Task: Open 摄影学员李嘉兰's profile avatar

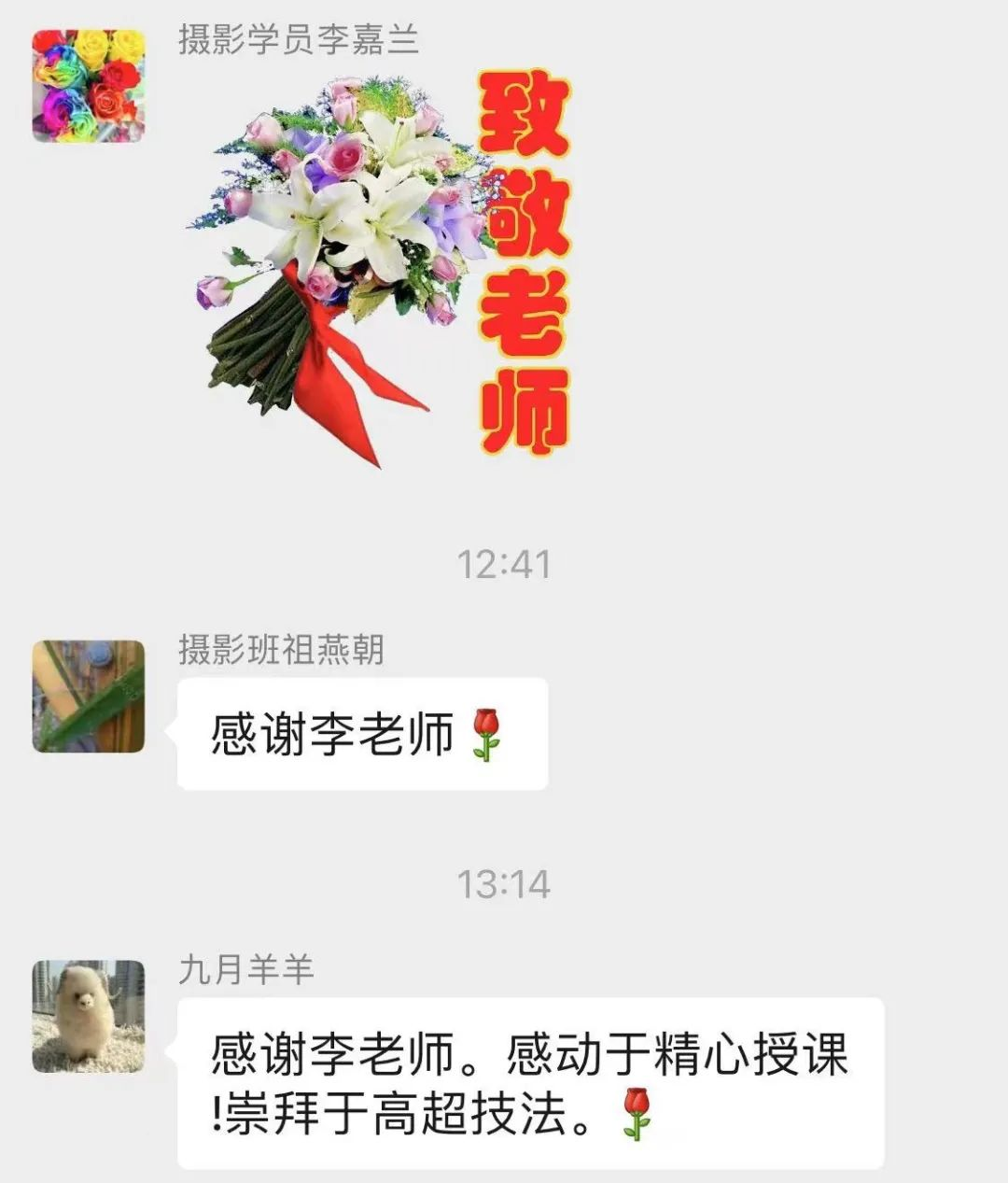Action: click(89, 85)
